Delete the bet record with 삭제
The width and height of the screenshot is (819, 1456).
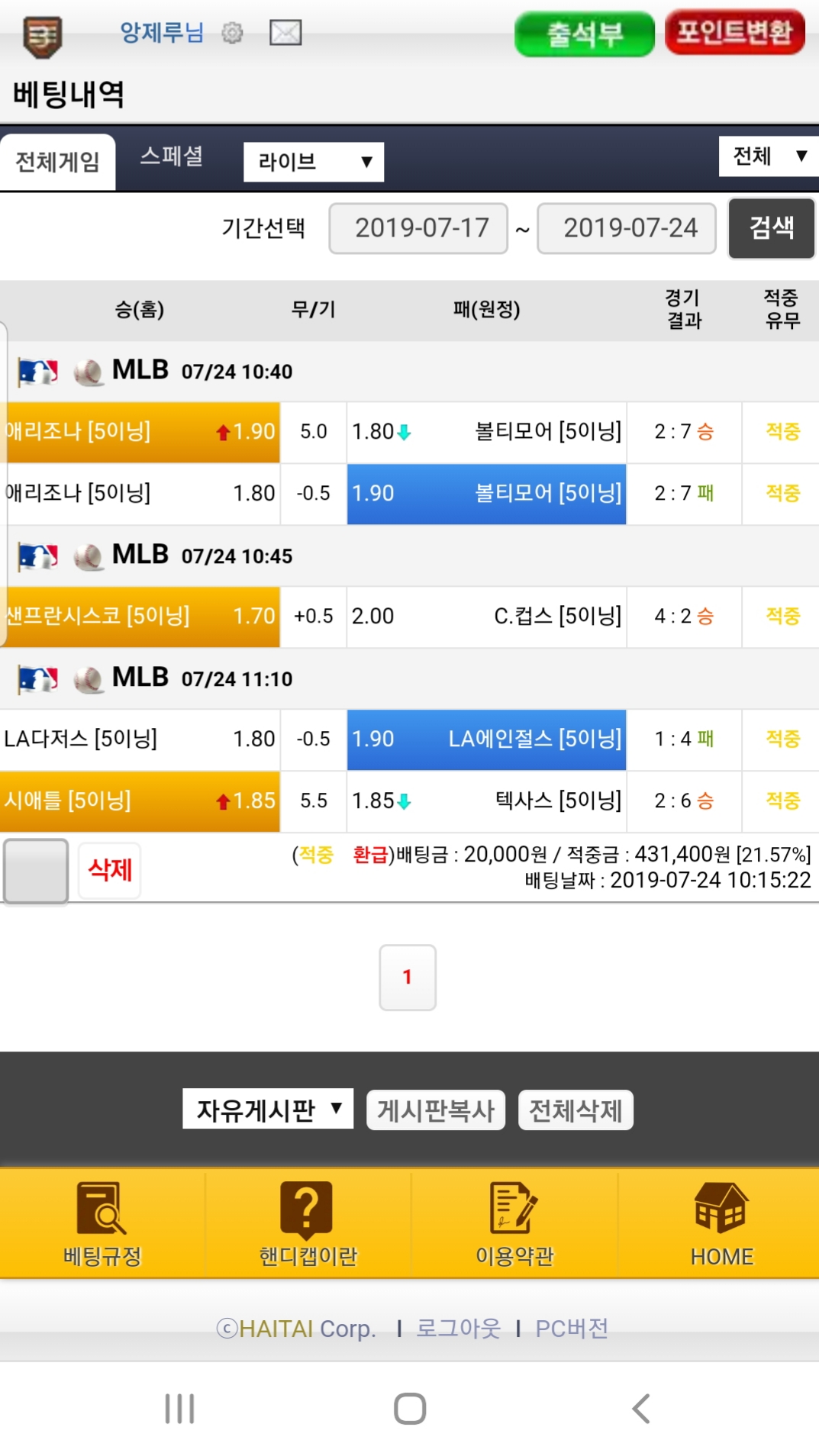point(110,870)
